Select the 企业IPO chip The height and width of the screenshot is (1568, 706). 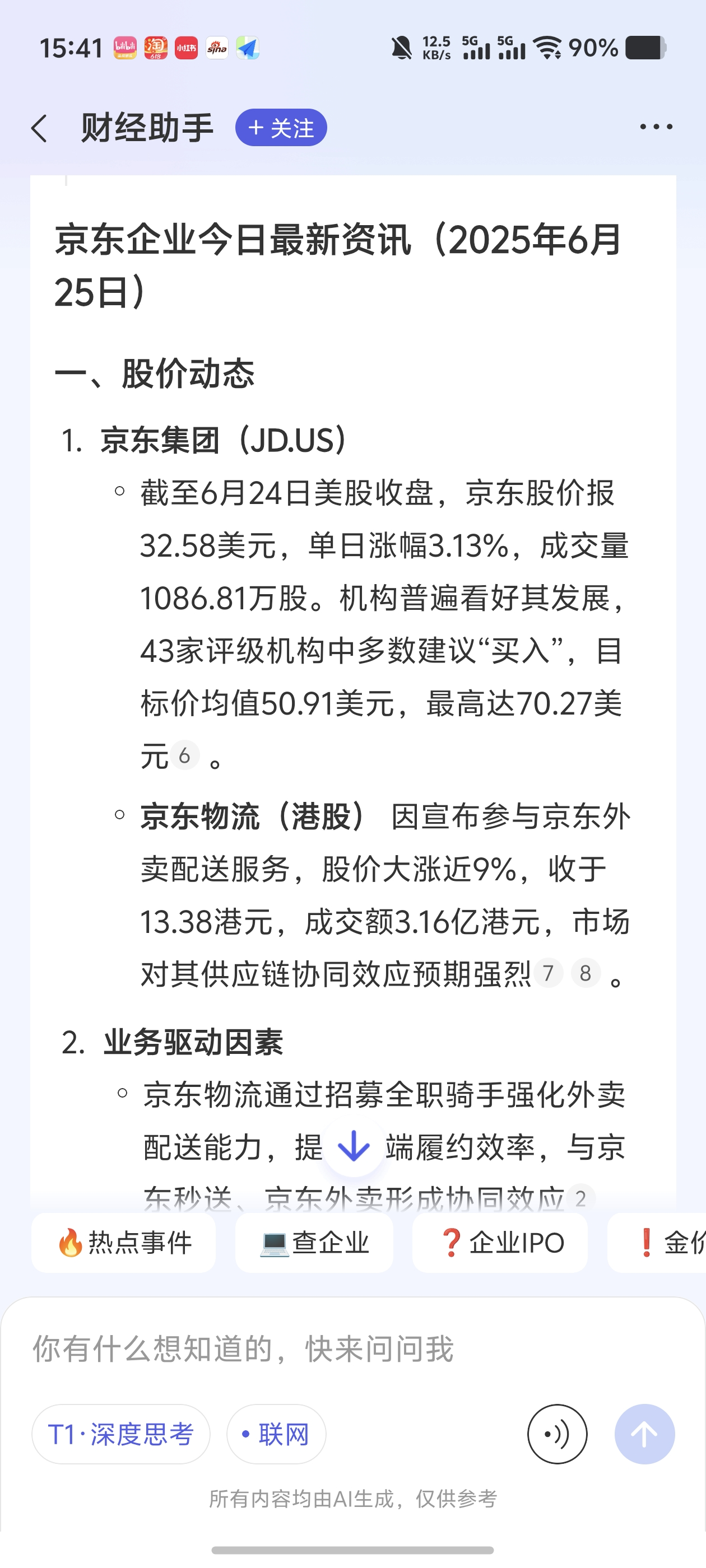tap(500, 1242)
